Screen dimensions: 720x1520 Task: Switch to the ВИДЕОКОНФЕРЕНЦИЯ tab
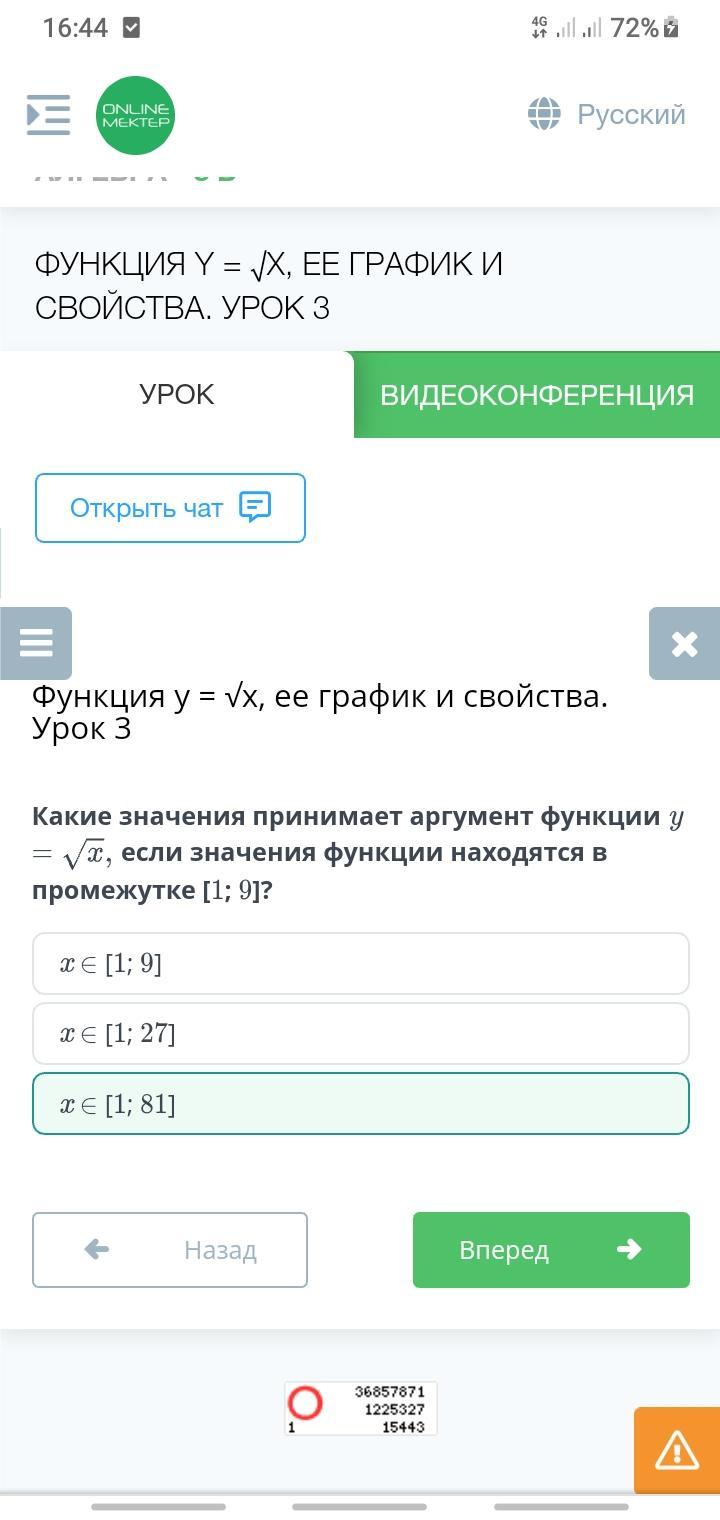coord(537,394)
